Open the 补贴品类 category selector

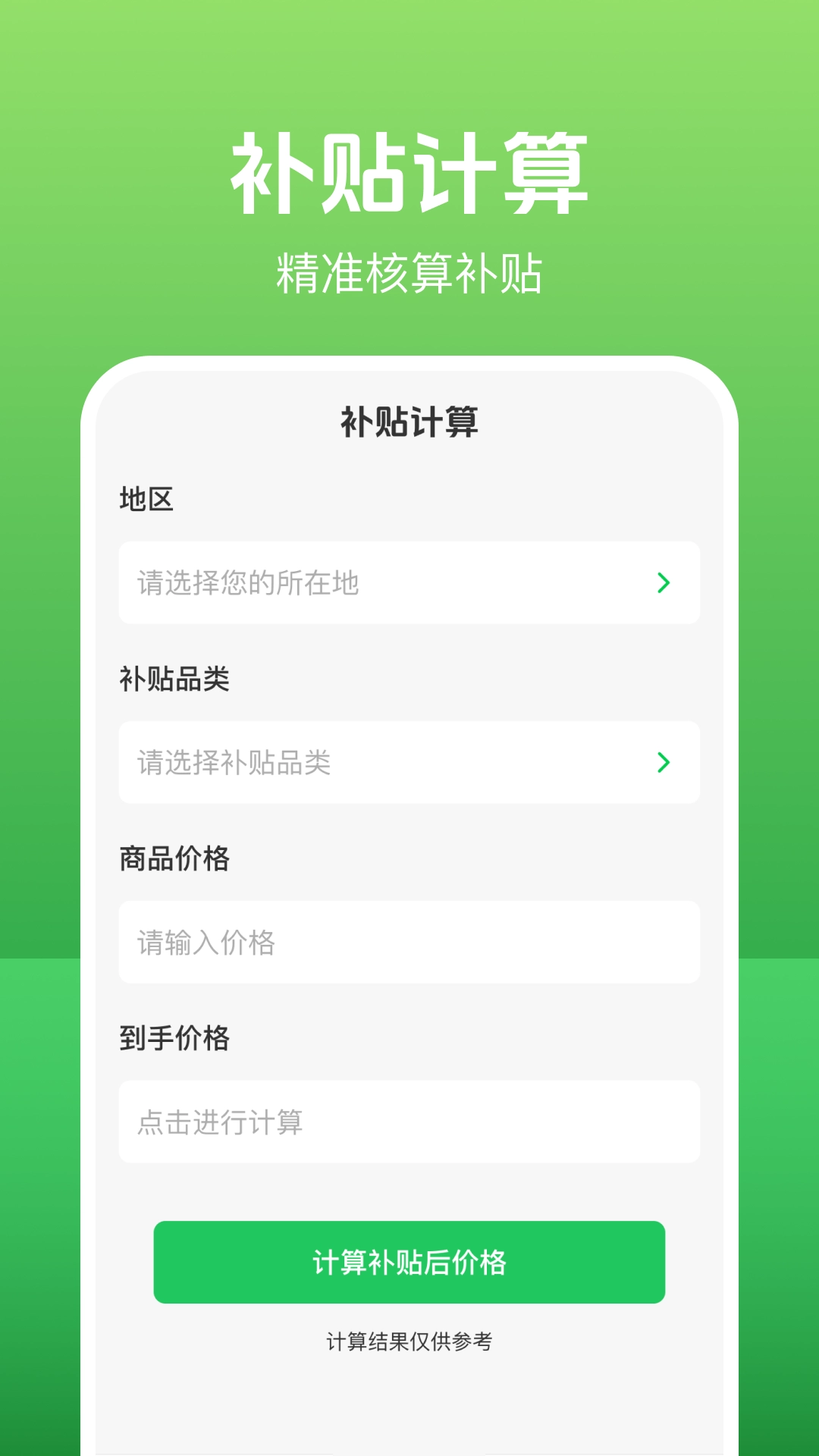[x=409, y=762]
